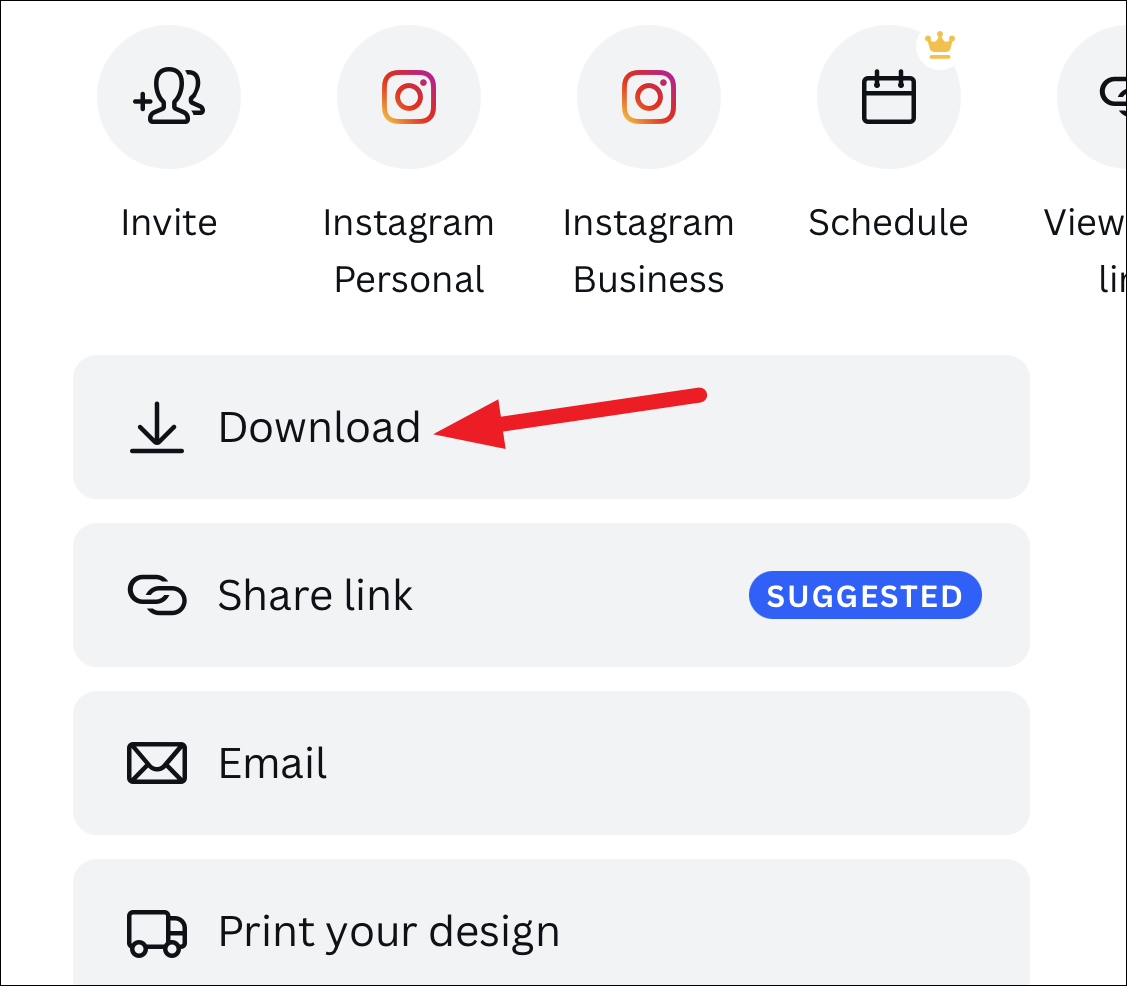The image size is (1127, 986).
Task: Open the Schedule calendar option
Action: coord(889,97)
